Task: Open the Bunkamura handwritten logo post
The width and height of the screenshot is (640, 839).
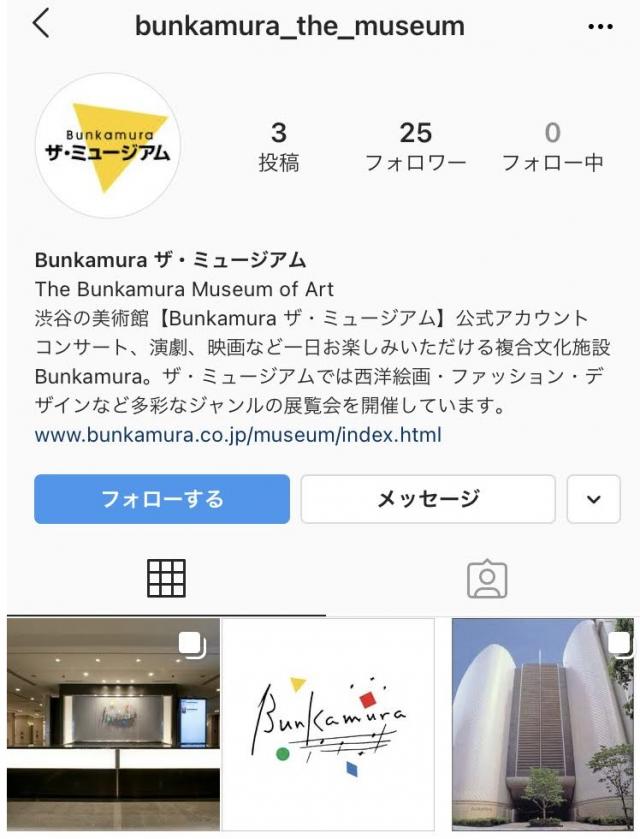Action: 328,724
